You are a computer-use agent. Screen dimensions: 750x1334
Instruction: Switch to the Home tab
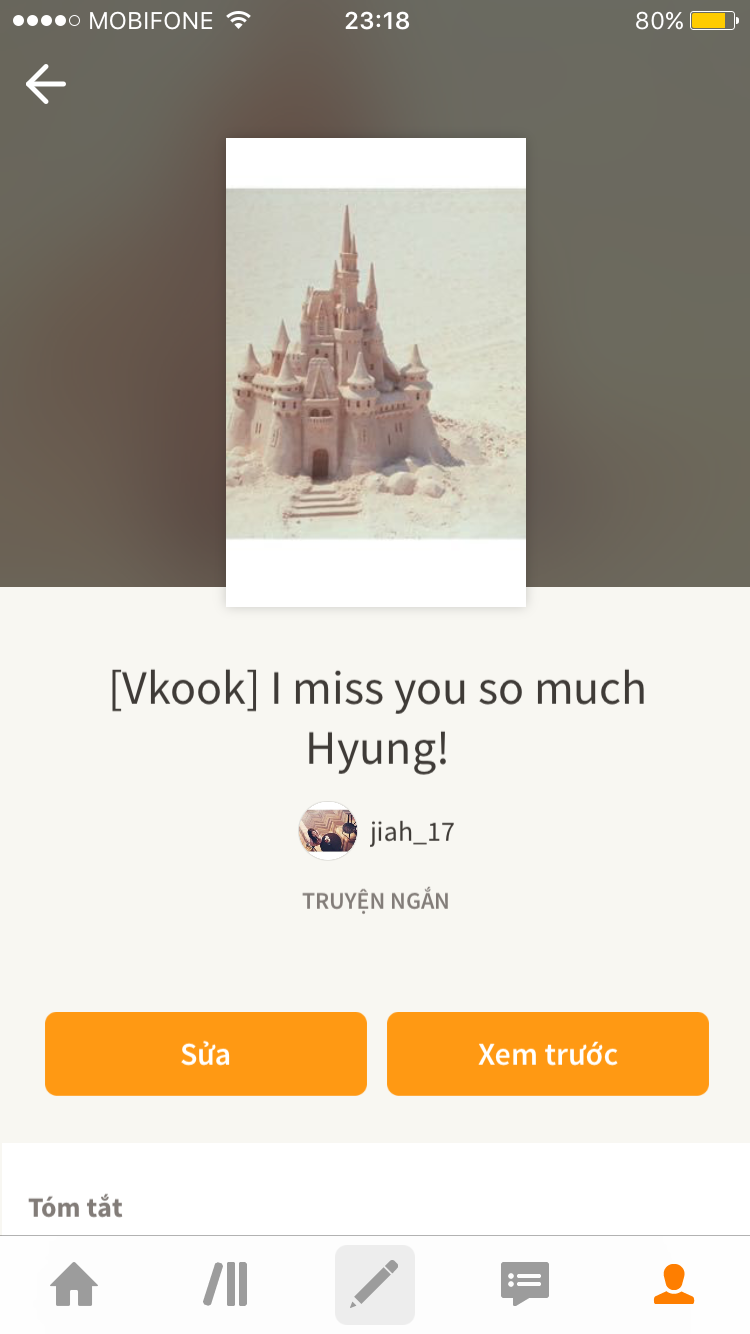coord(75,1284)
